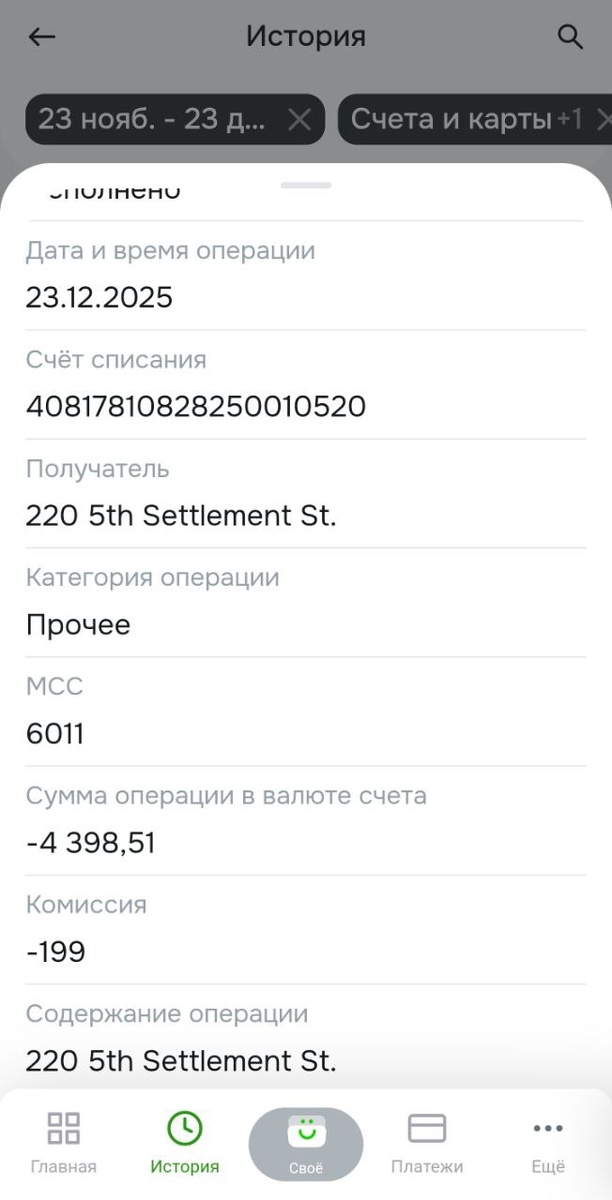Go back with the top arrow

(42, 38)
